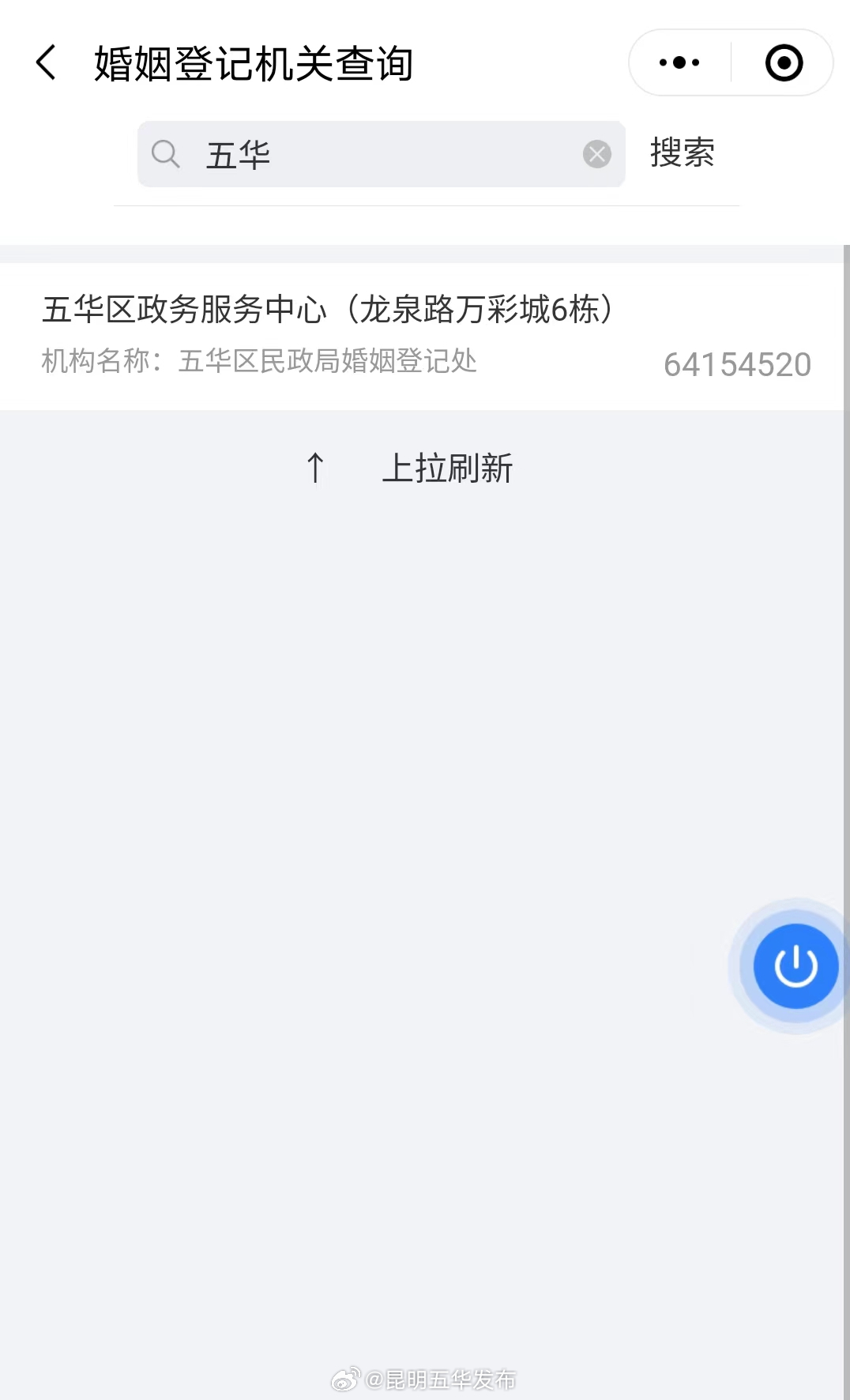Tap the phone number 64154520
Viewport: 850px width, 1400px height.
point(736,364)
